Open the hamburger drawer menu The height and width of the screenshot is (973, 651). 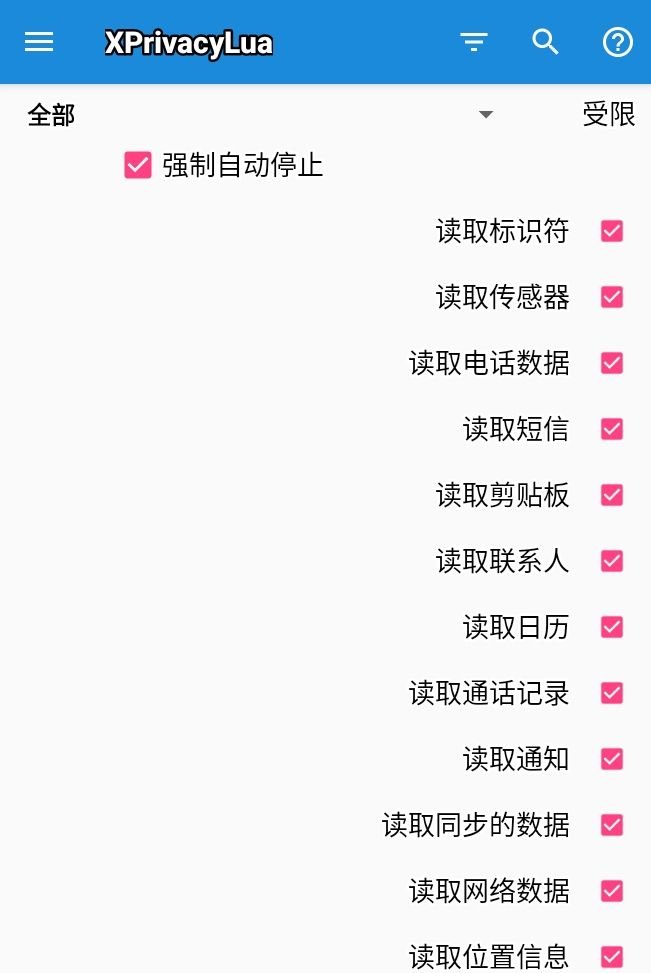tap(39, 42)
